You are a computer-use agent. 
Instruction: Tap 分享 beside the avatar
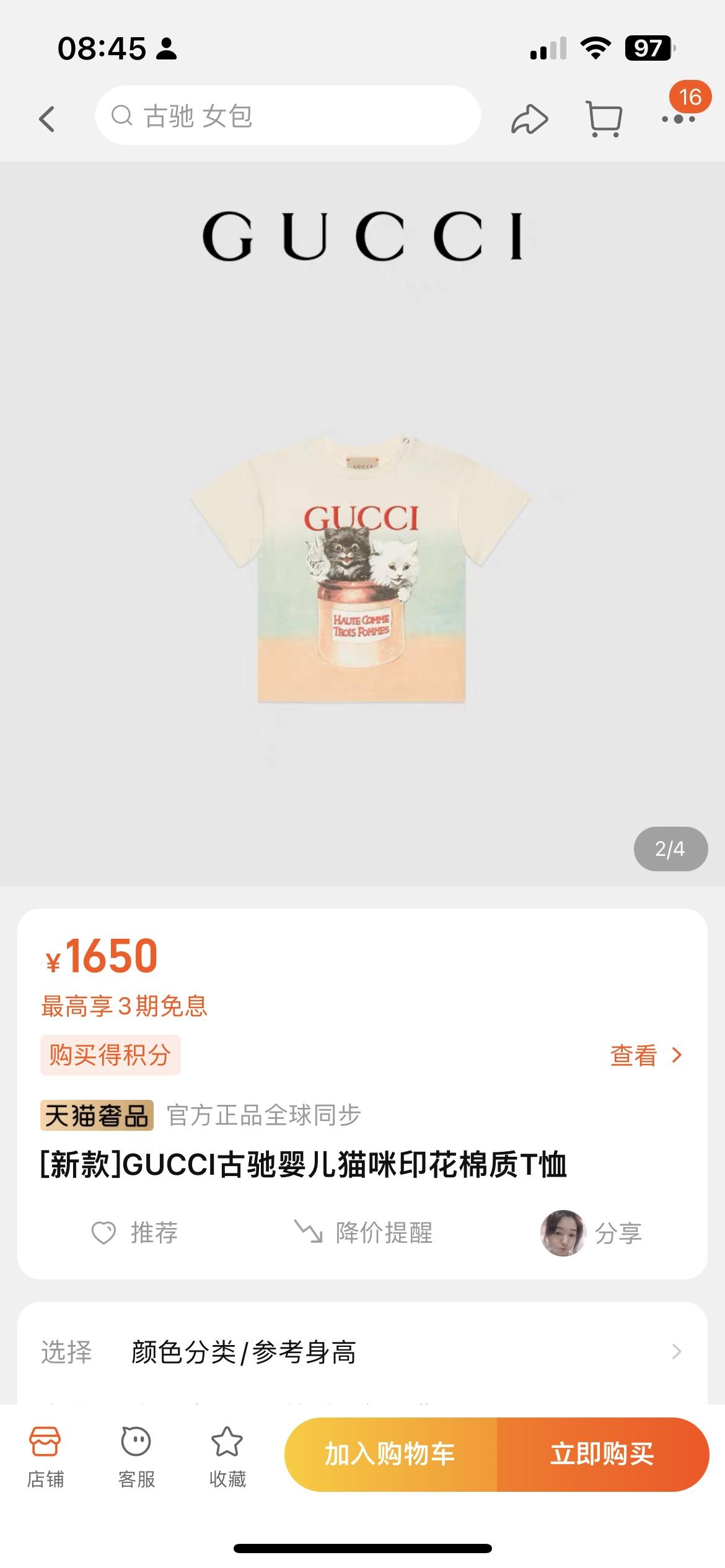[x=617, y=1234]
